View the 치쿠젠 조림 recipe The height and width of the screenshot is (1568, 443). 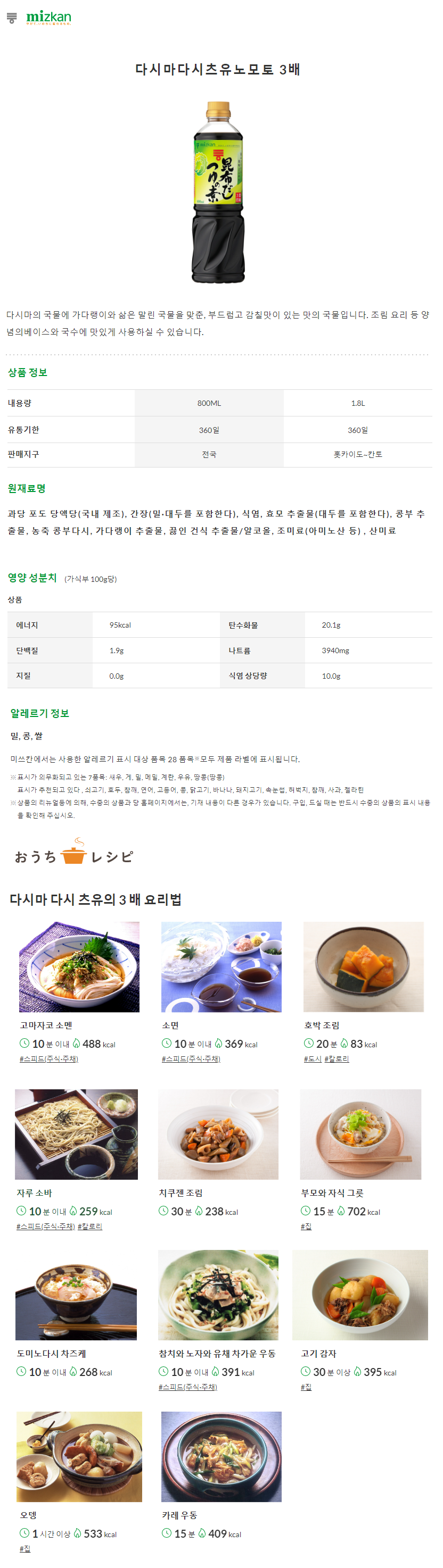pos(218,1135)
